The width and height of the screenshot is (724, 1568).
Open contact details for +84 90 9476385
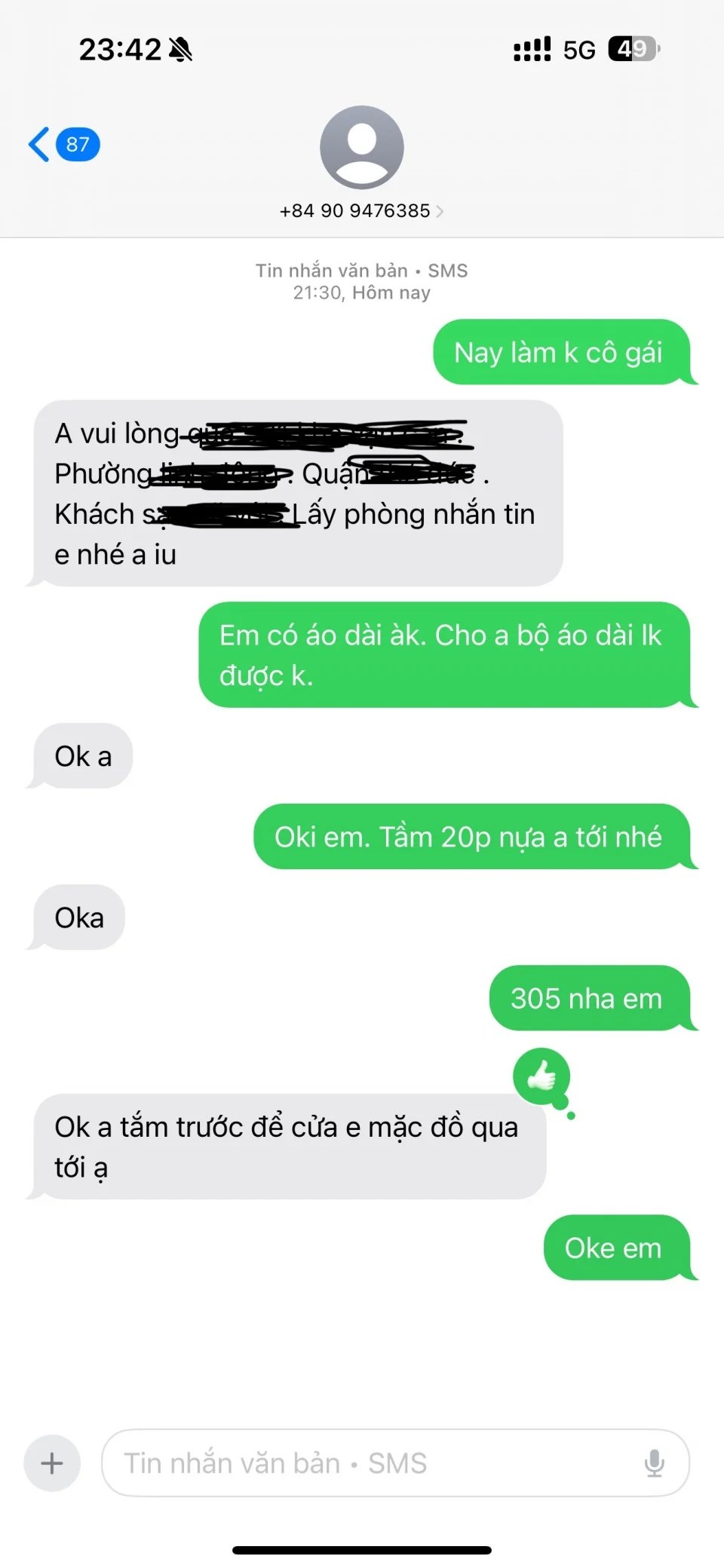[x=361, y=210]
